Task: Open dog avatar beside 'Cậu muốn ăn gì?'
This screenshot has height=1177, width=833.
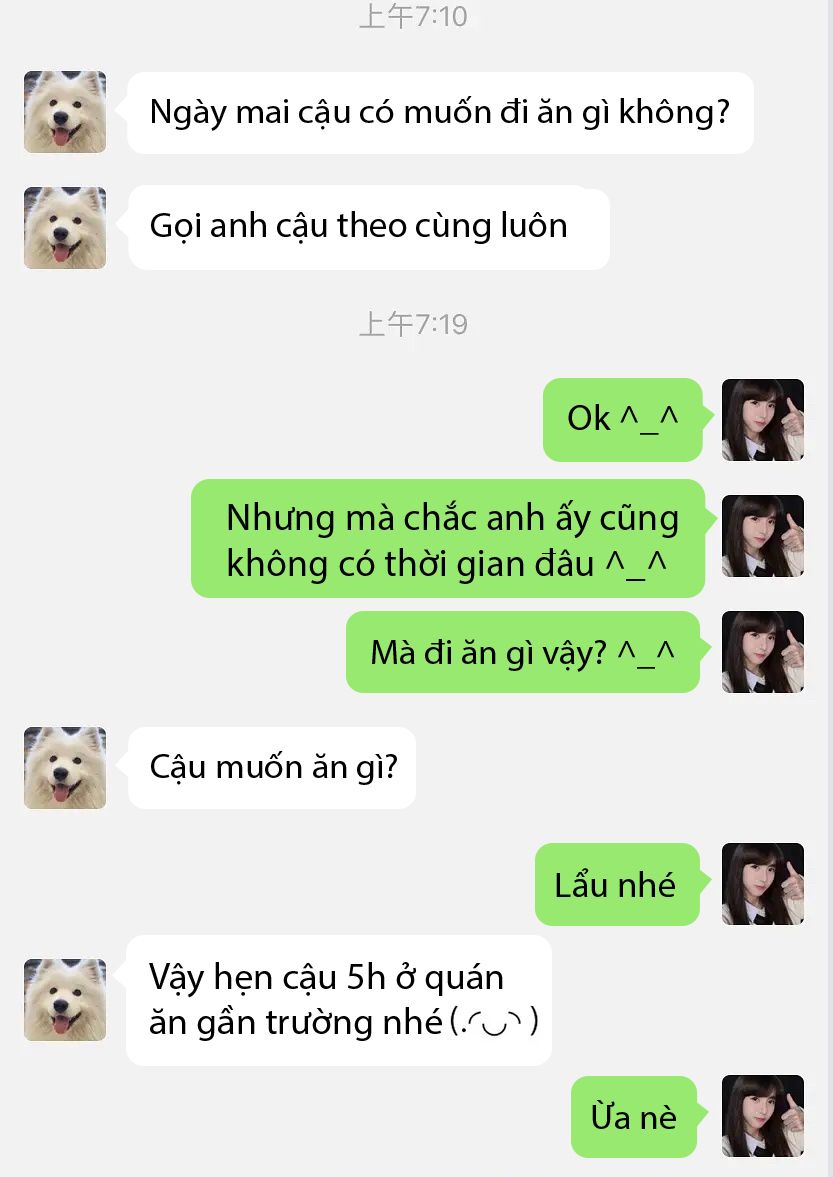Action: point(65,768)
